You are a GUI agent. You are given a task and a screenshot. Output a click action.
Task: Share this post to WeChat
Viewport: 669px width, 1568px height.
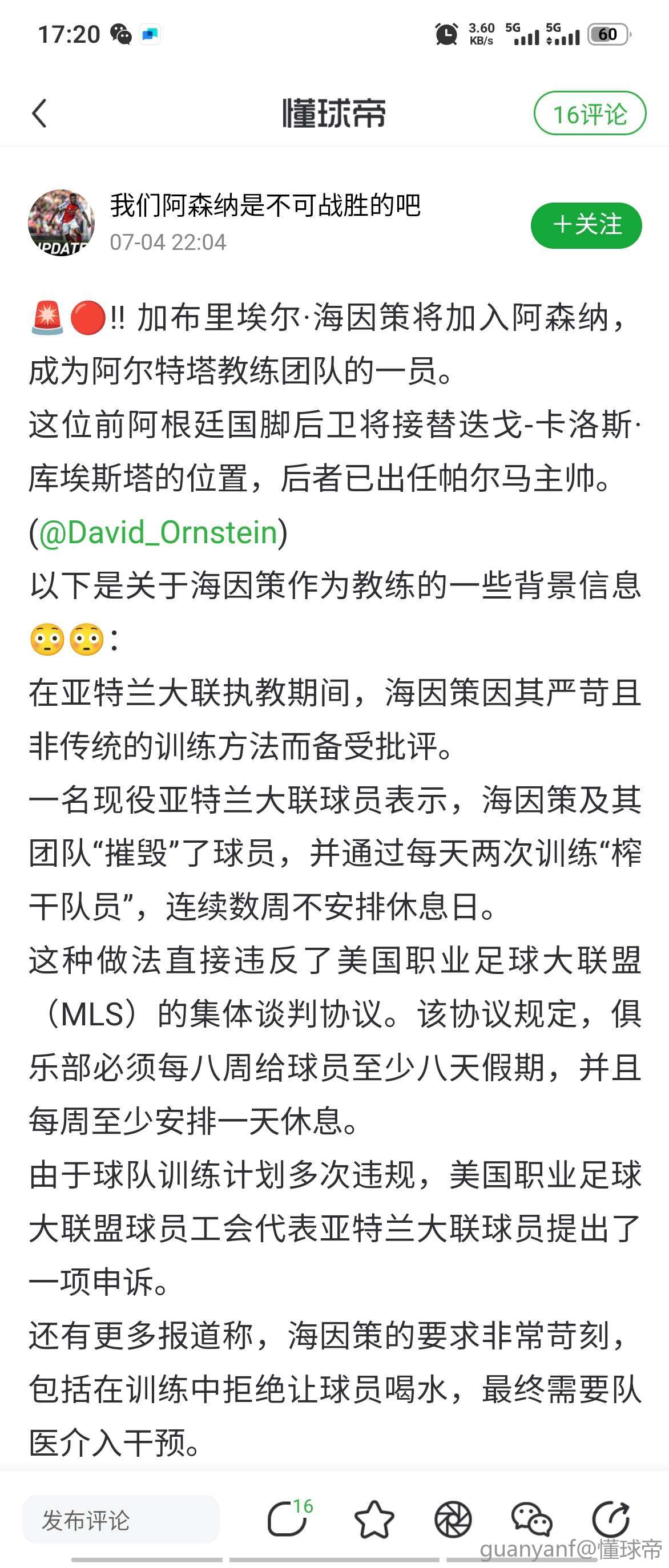[531, 1519]
